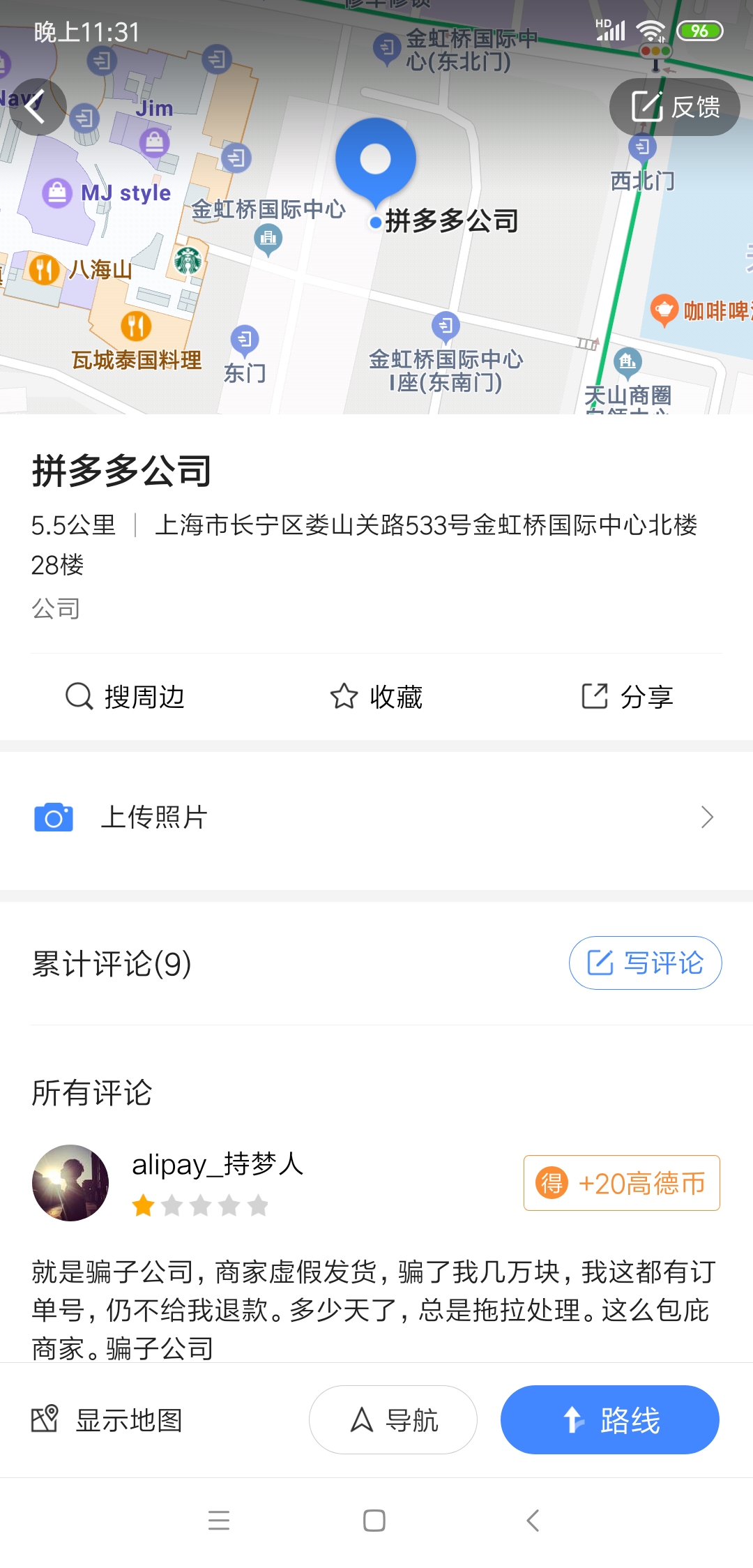Open recent apps from navigation bar
The image size is (753, 1568).
219,1521
